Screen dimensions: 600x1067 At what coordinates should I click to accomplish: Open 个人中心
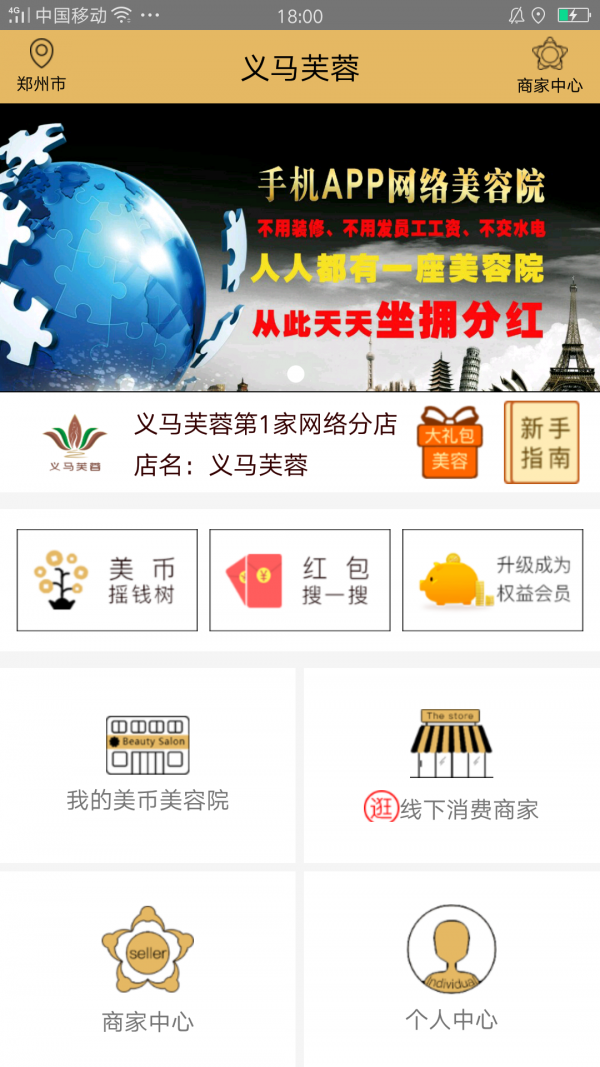pyautogui.click(x=451, y=967)
